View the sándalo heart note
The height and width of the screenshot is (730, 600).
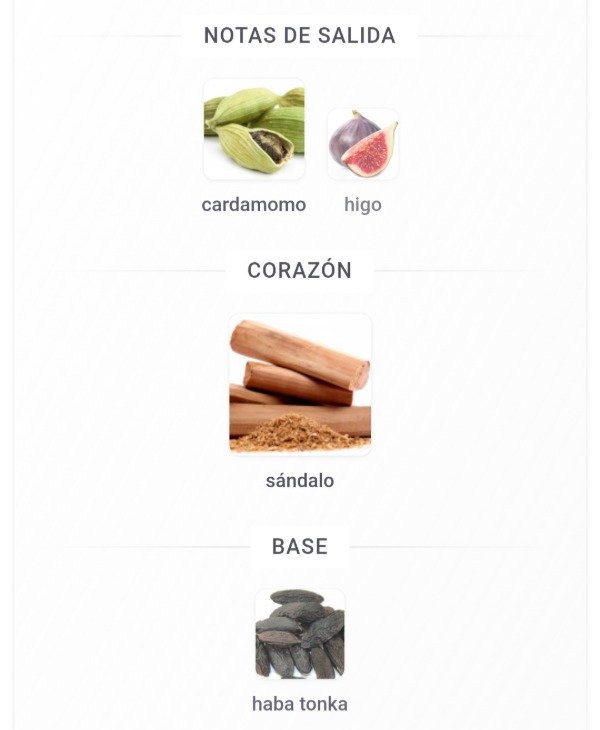[x=300, y=385]
